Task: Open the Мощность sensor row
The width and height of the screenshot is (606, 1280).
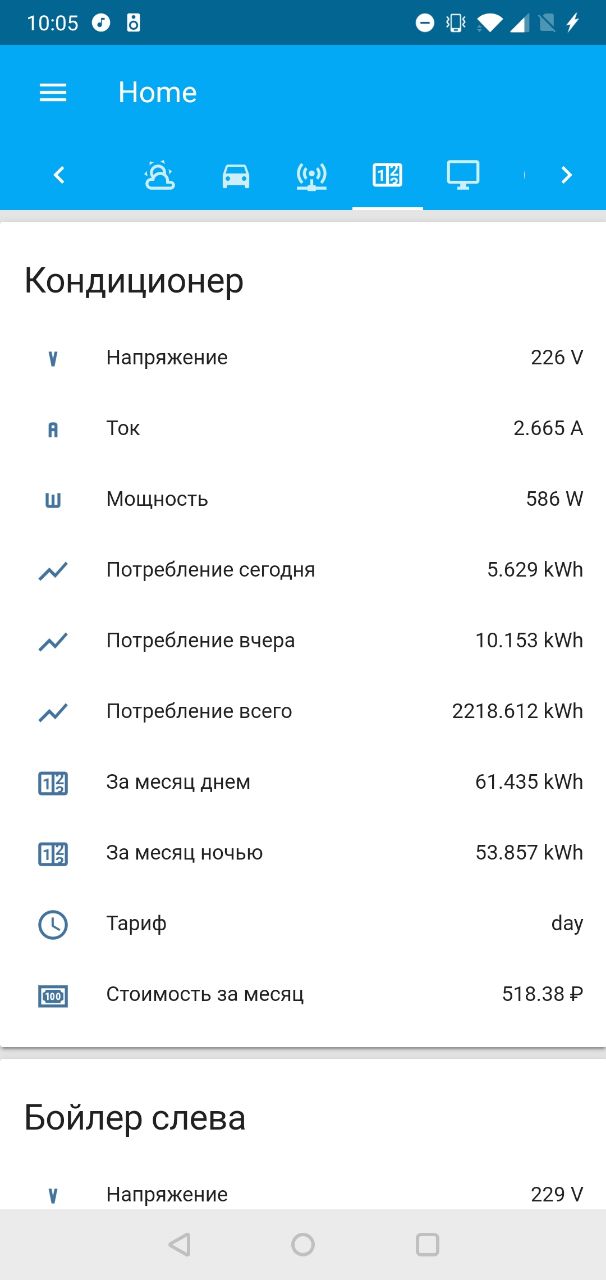Action: pos(303,499)
